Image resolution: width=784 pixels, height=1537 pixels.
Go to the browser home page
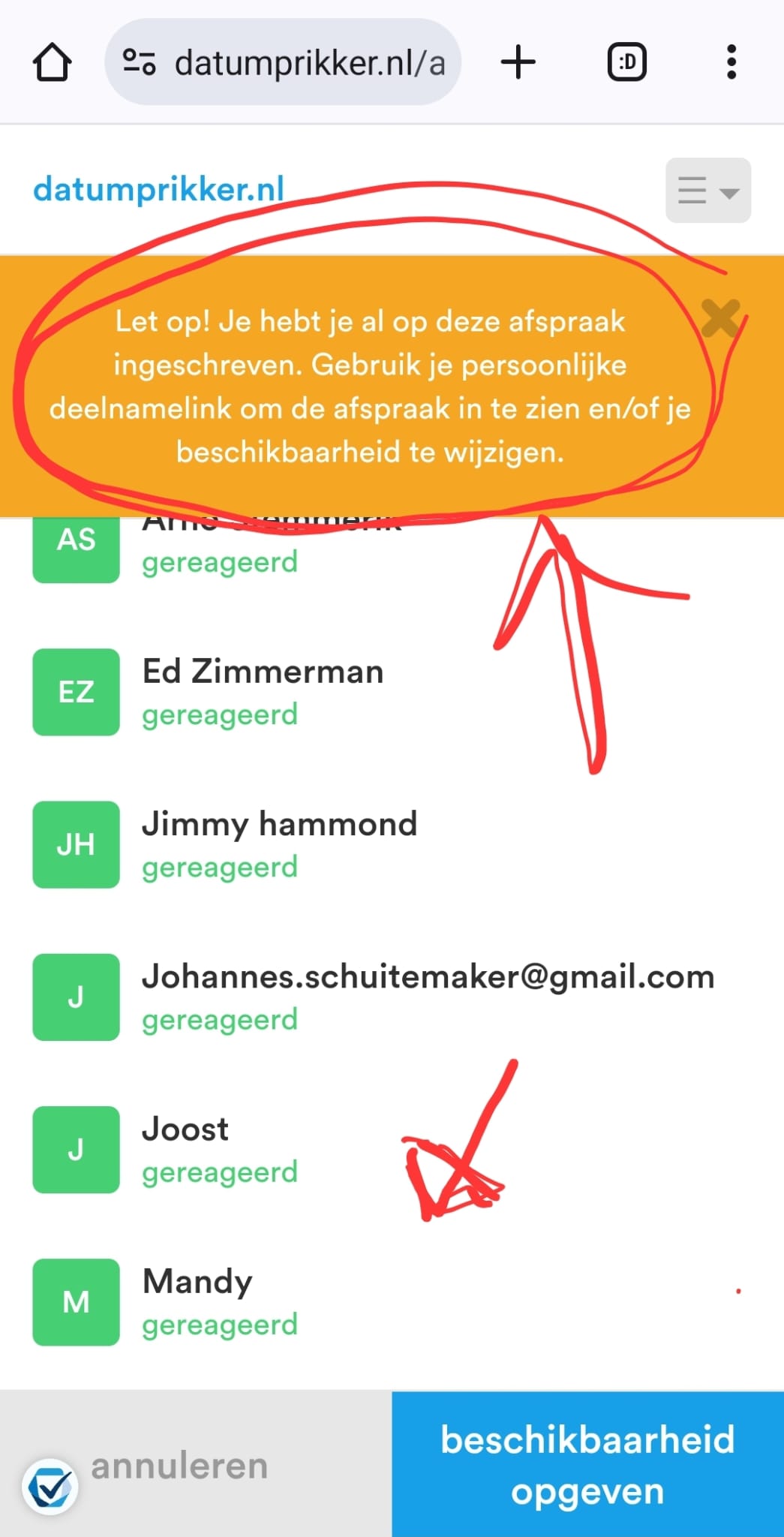(52, 62)
